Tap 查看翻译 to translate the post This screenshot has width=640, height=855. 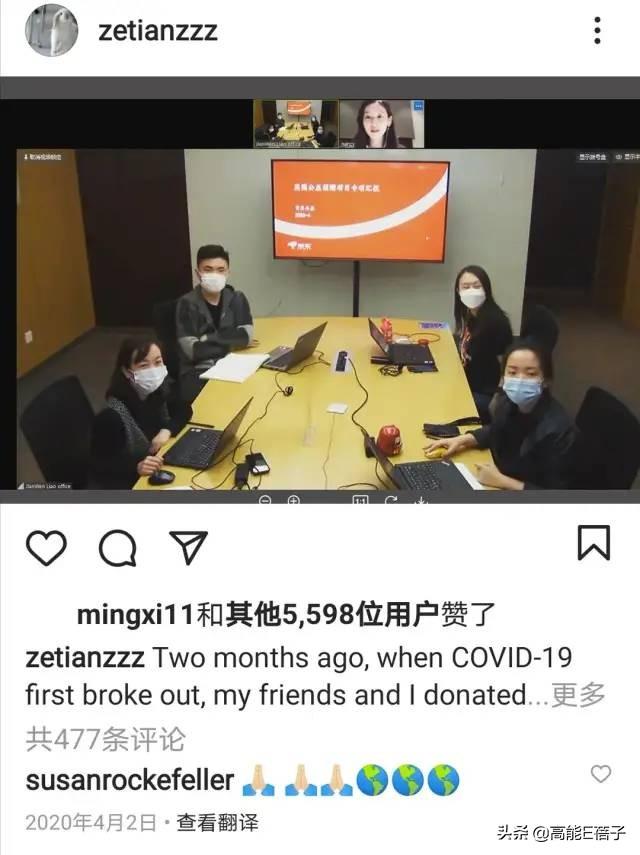click(218, 823)
